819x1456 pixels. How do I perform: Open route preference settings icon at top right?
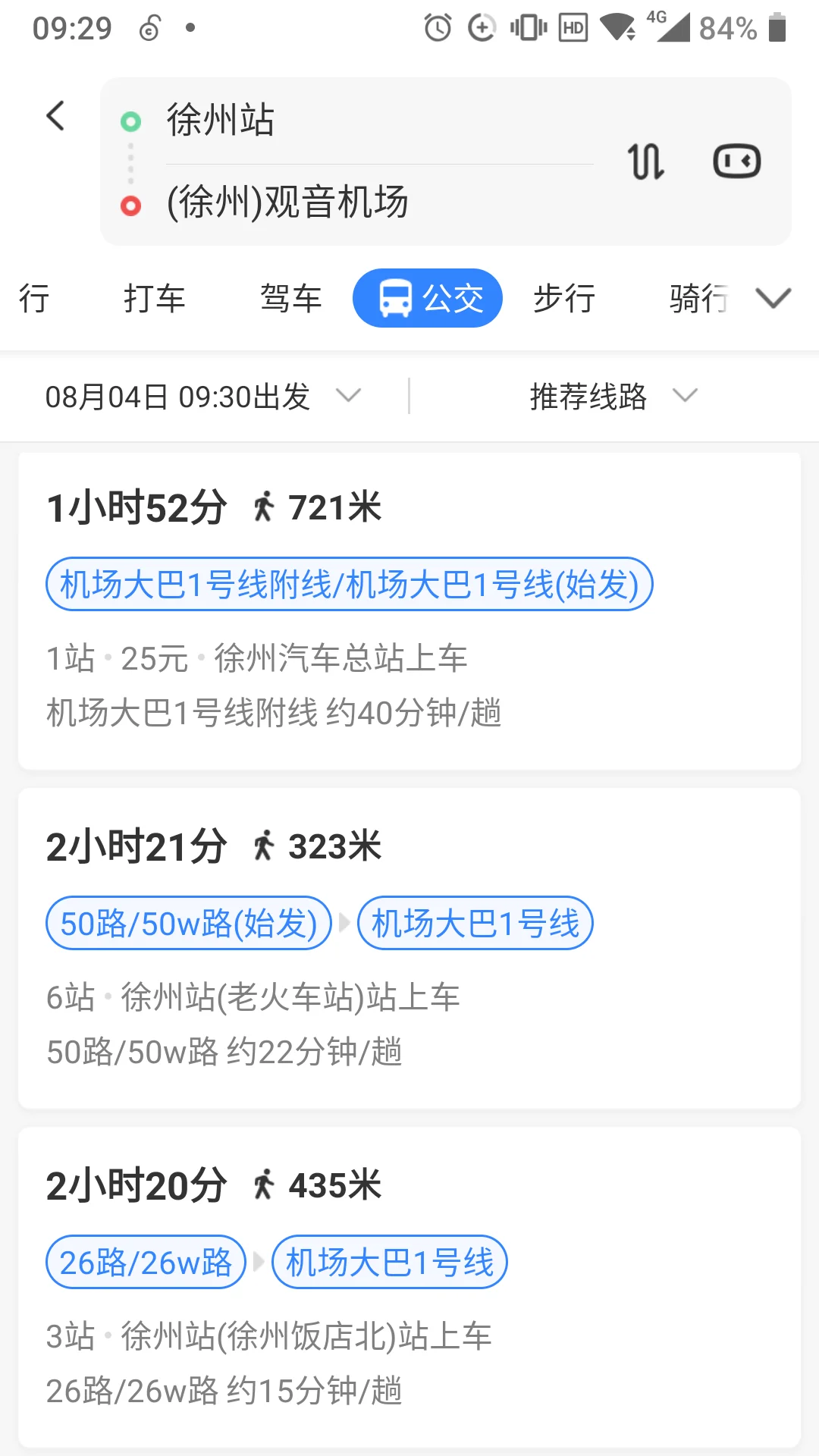(736, 161)
